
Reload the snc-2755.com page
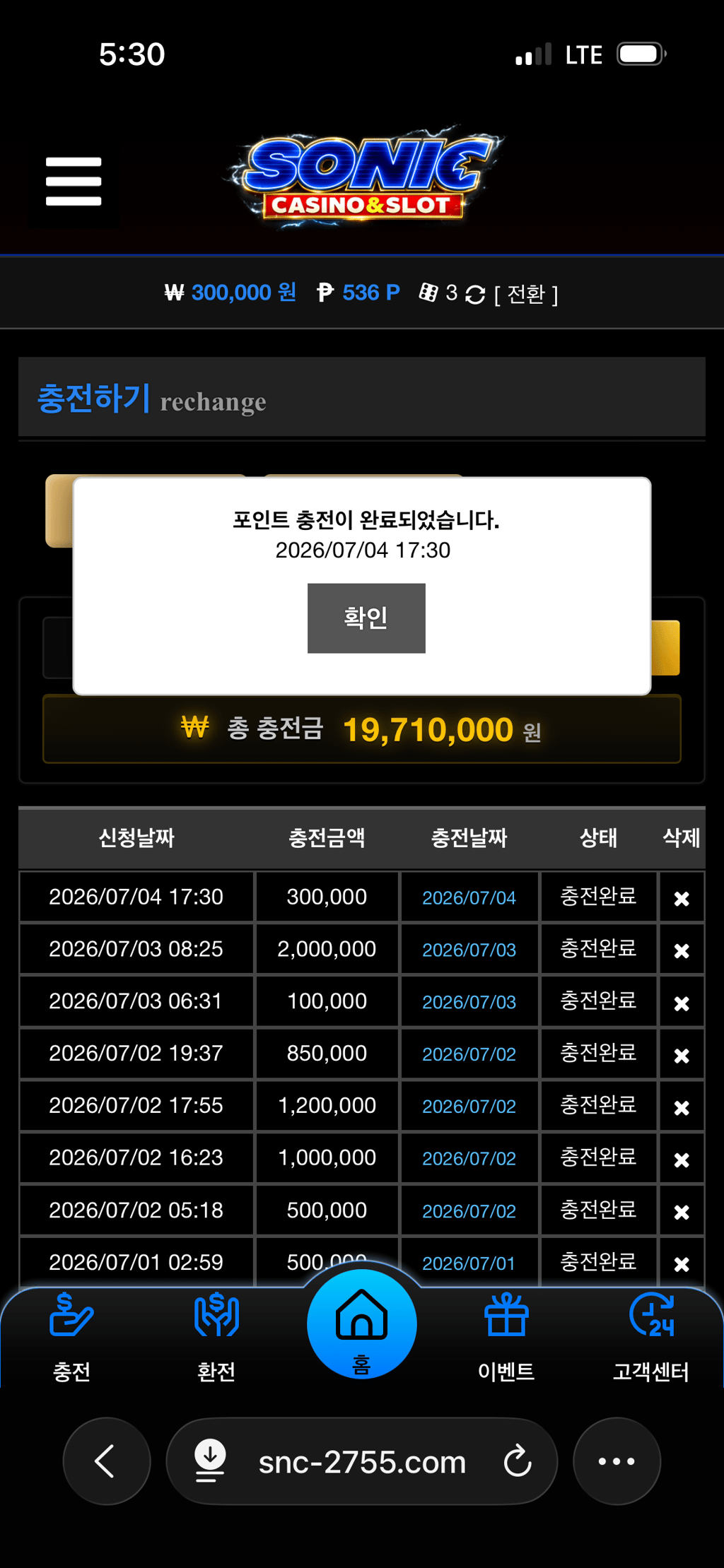pyautogui.click(x=518, y=1461)
